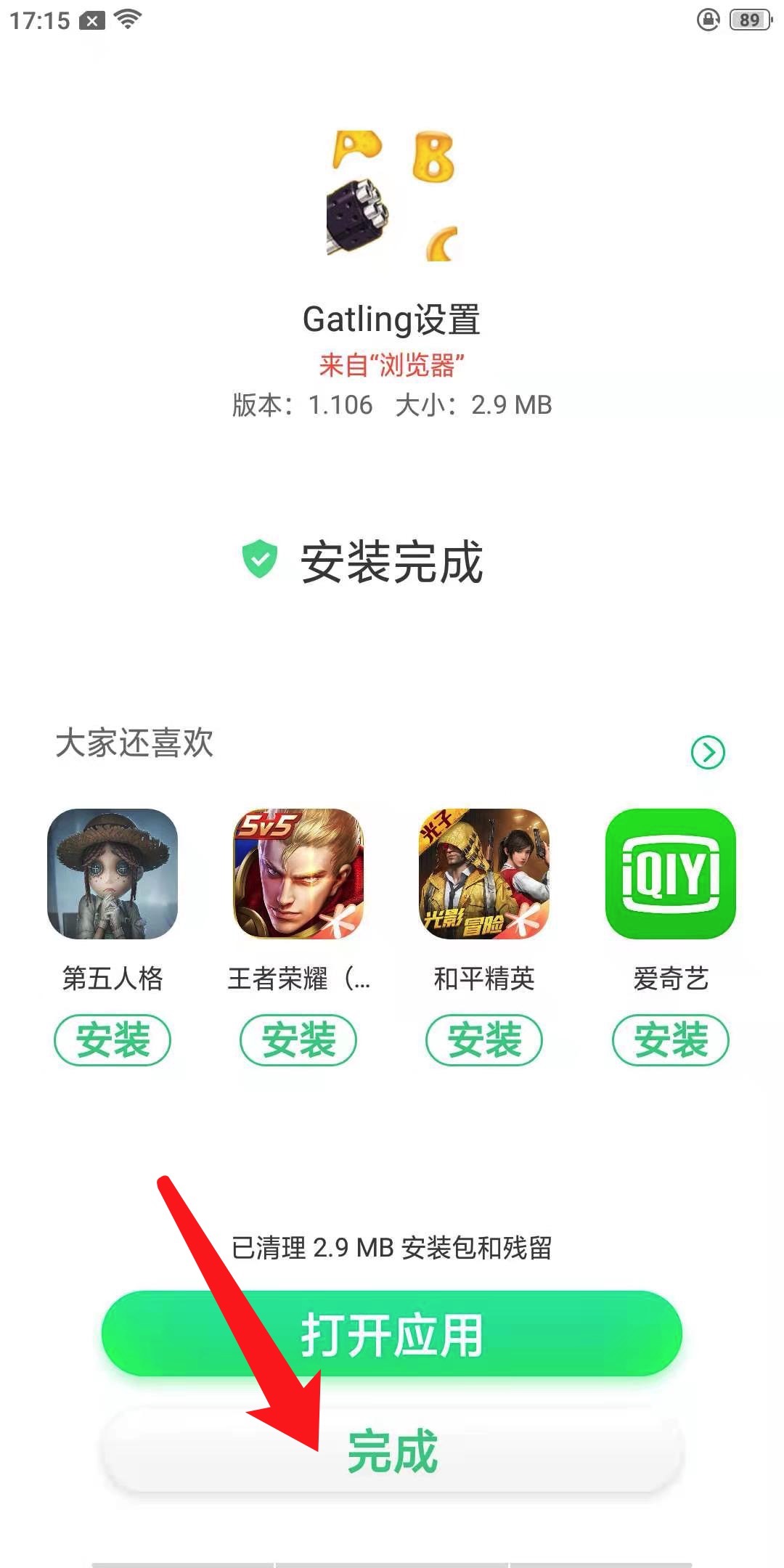Install 爱奇艺
This screenshot has height=1568, width=784.
click(671, 1040)
